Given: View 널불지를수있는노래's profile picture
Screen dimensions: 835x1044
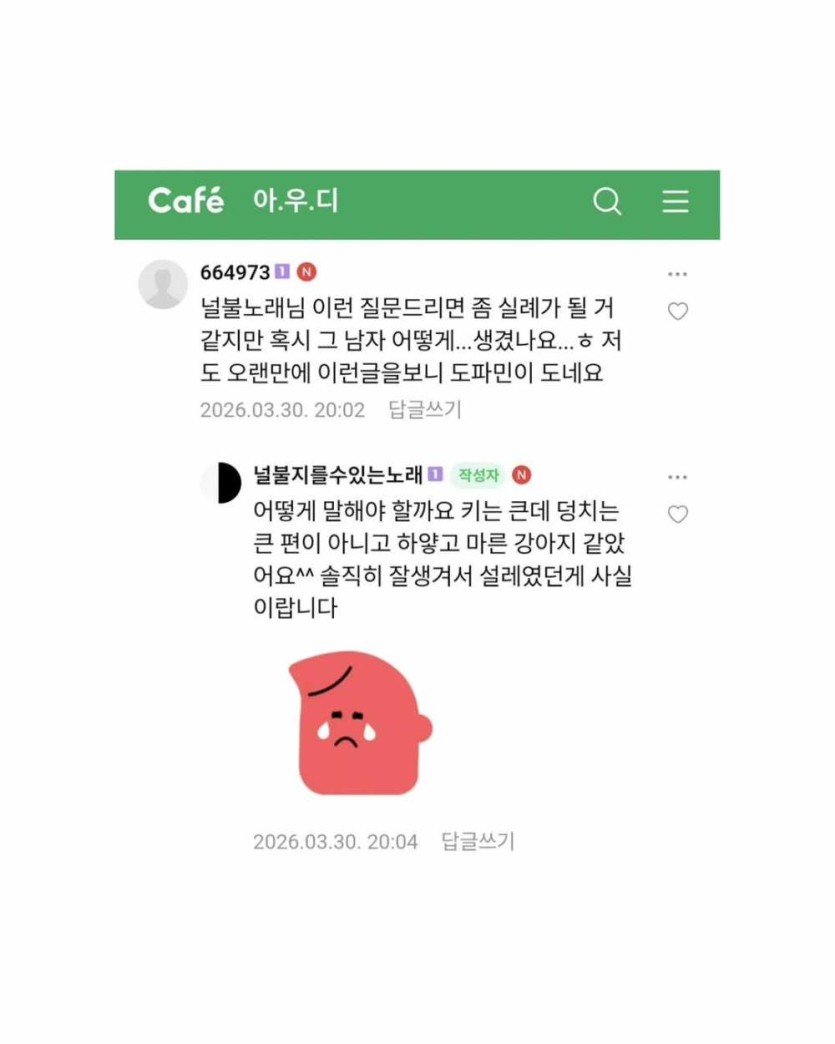Looking at the screenshot, I should (x=221, y=484).
